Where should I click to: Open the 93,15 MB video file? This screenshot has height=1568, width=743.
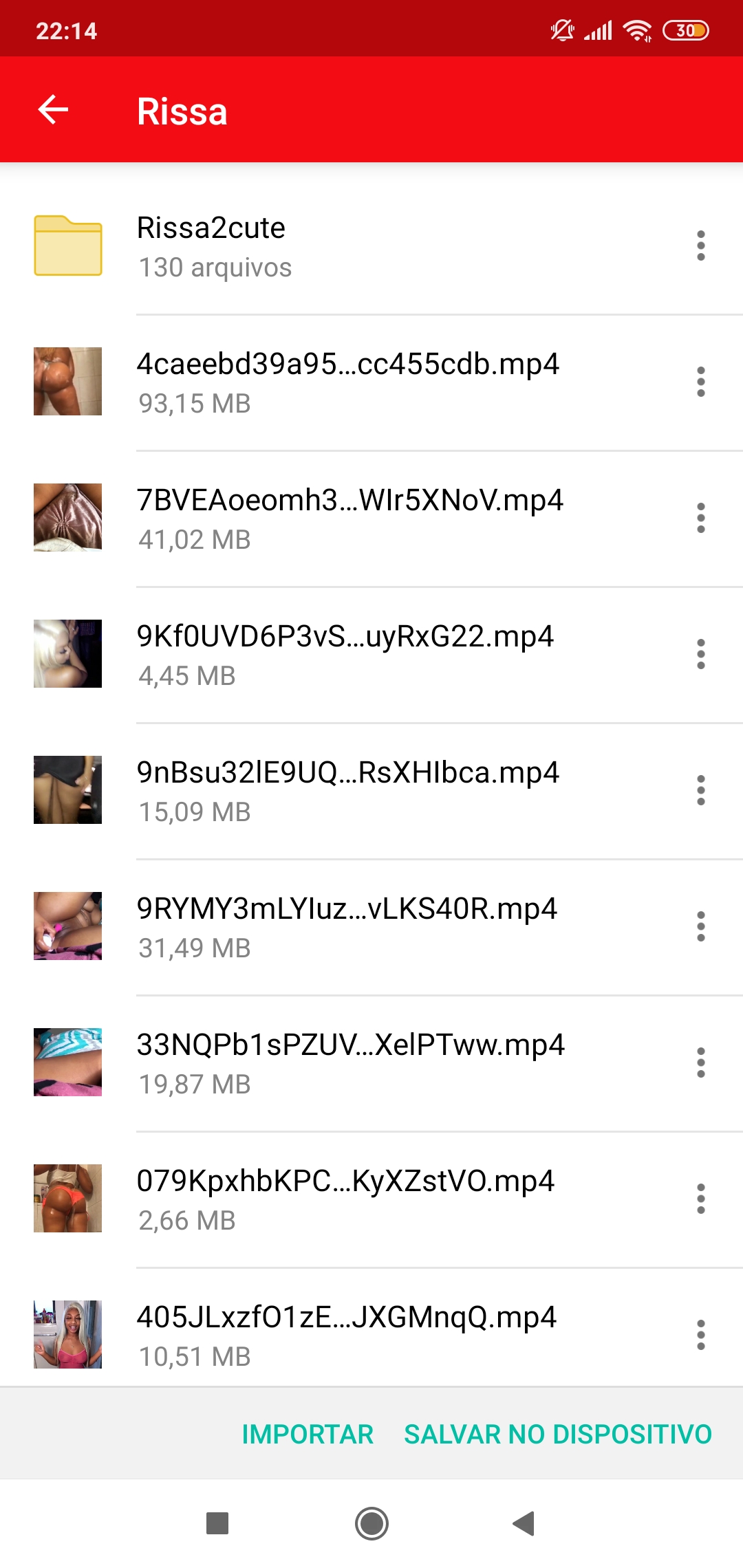click(x=347, y=382)
